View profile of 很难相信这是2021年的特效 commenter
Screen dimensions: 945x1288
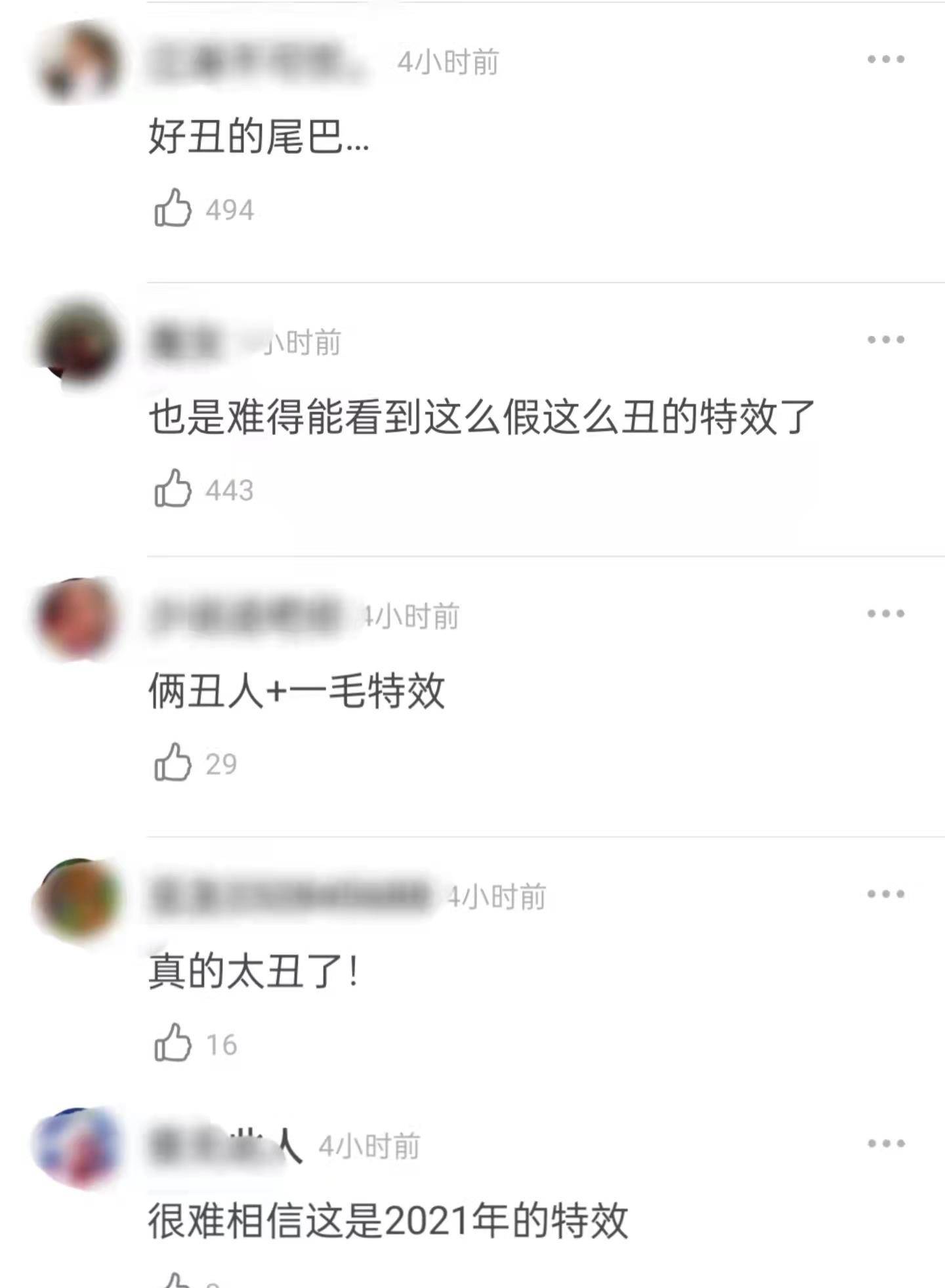point(79,1147)
